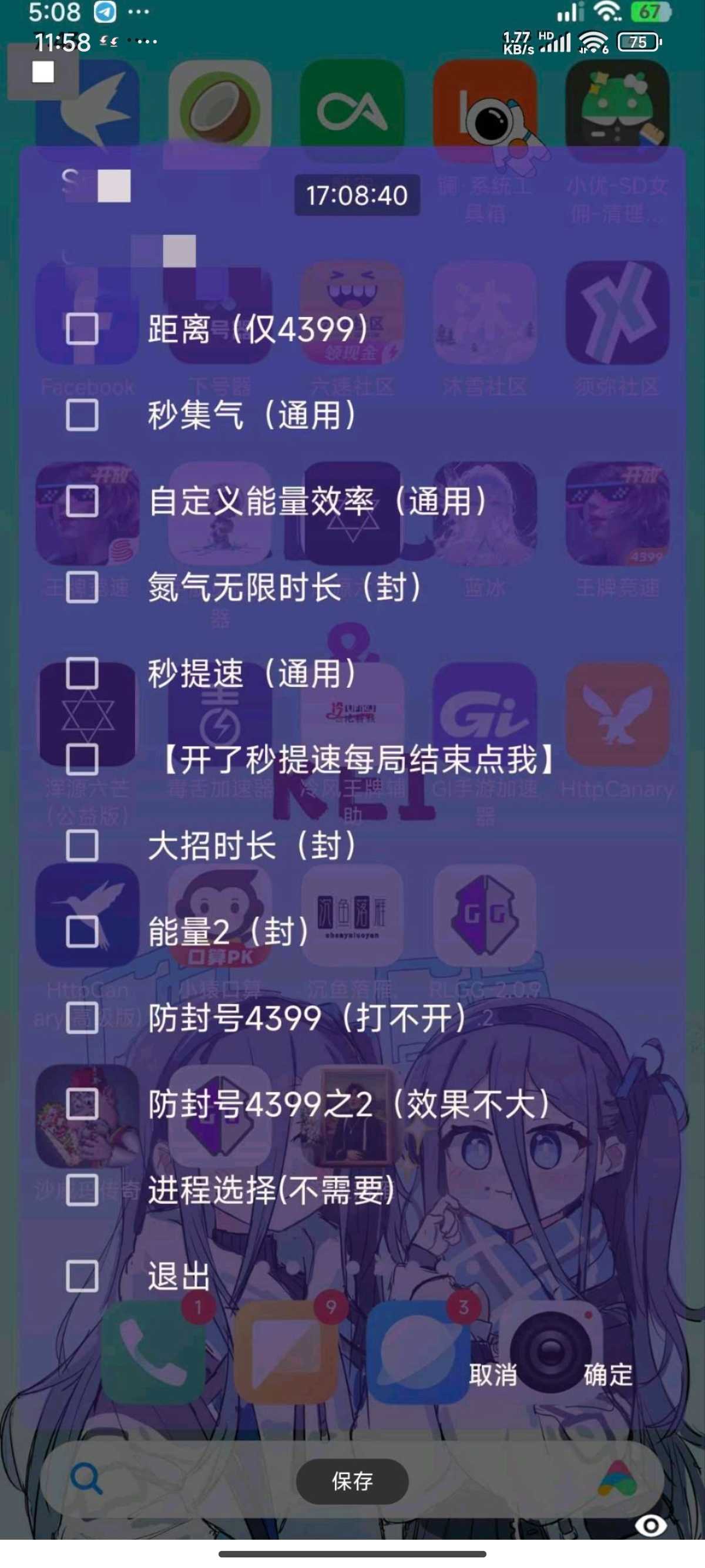Cancel the dialog with 取消
The width and height of the screenshot is (705, 1568).
pyautogui.click(x=492, y=1375)
